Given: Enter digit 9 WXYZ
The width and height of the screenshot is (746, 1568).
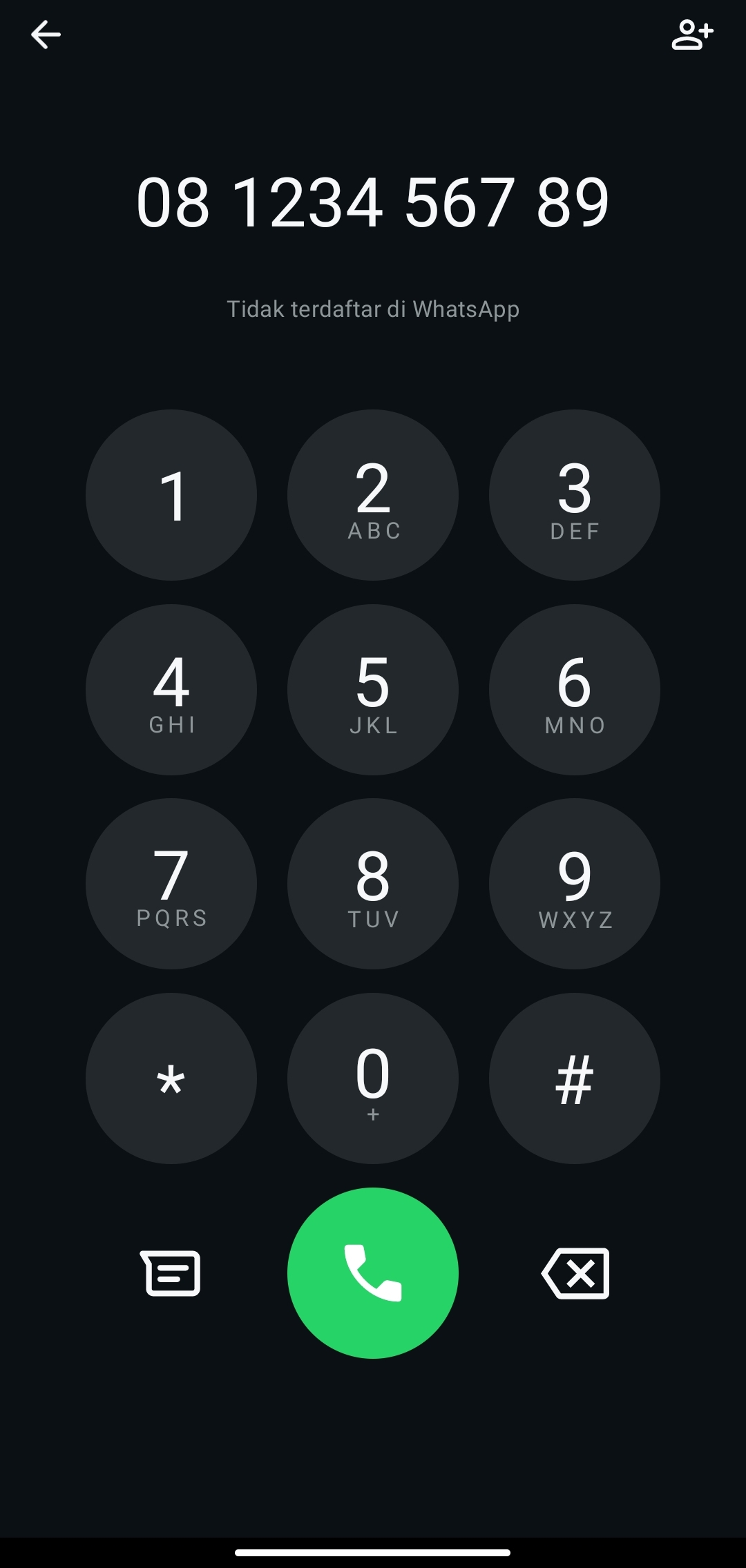Looking at the screenshot, I should coord(575,884).
